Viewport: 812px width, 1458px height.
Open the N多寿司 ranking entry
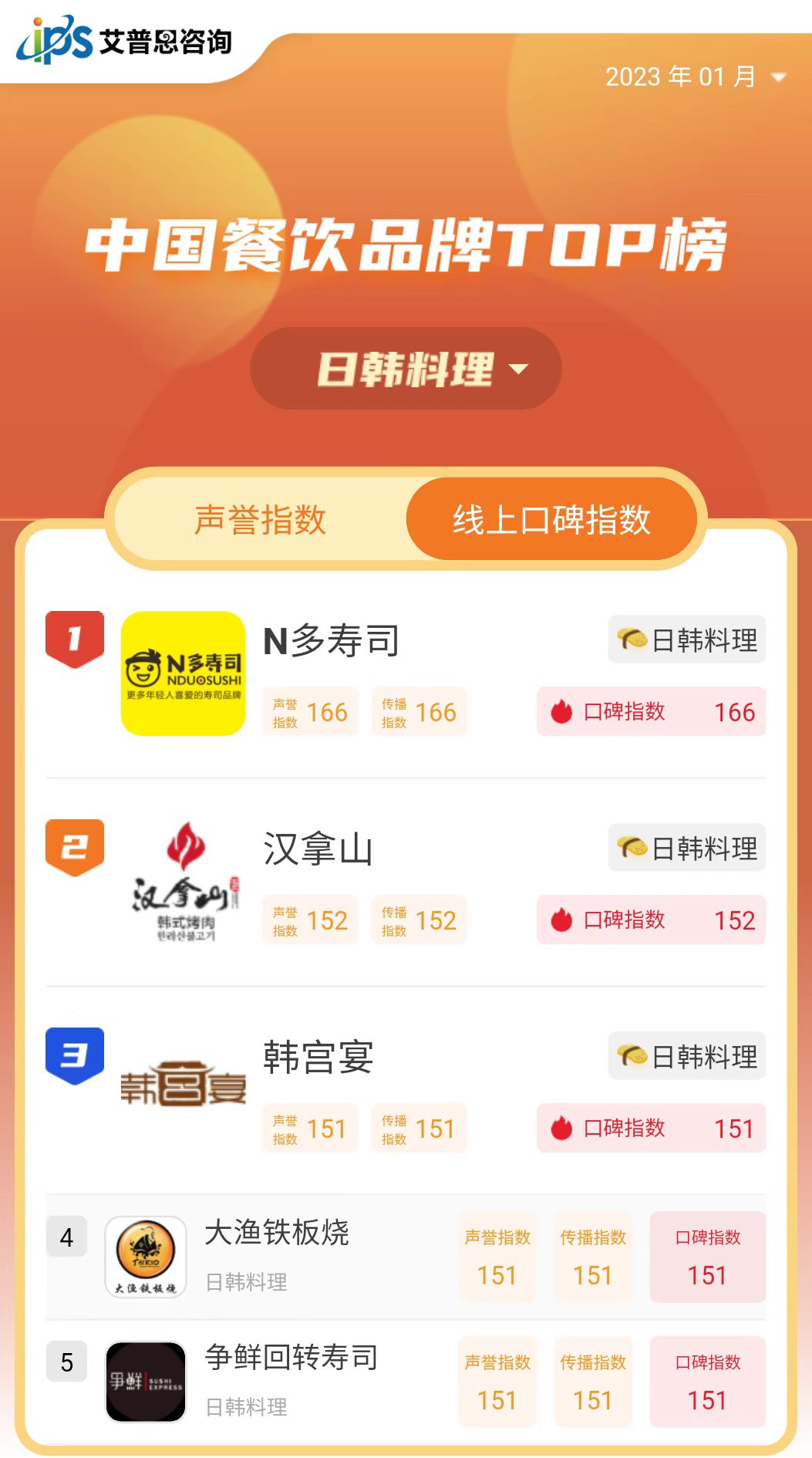[x=332, y=640]
